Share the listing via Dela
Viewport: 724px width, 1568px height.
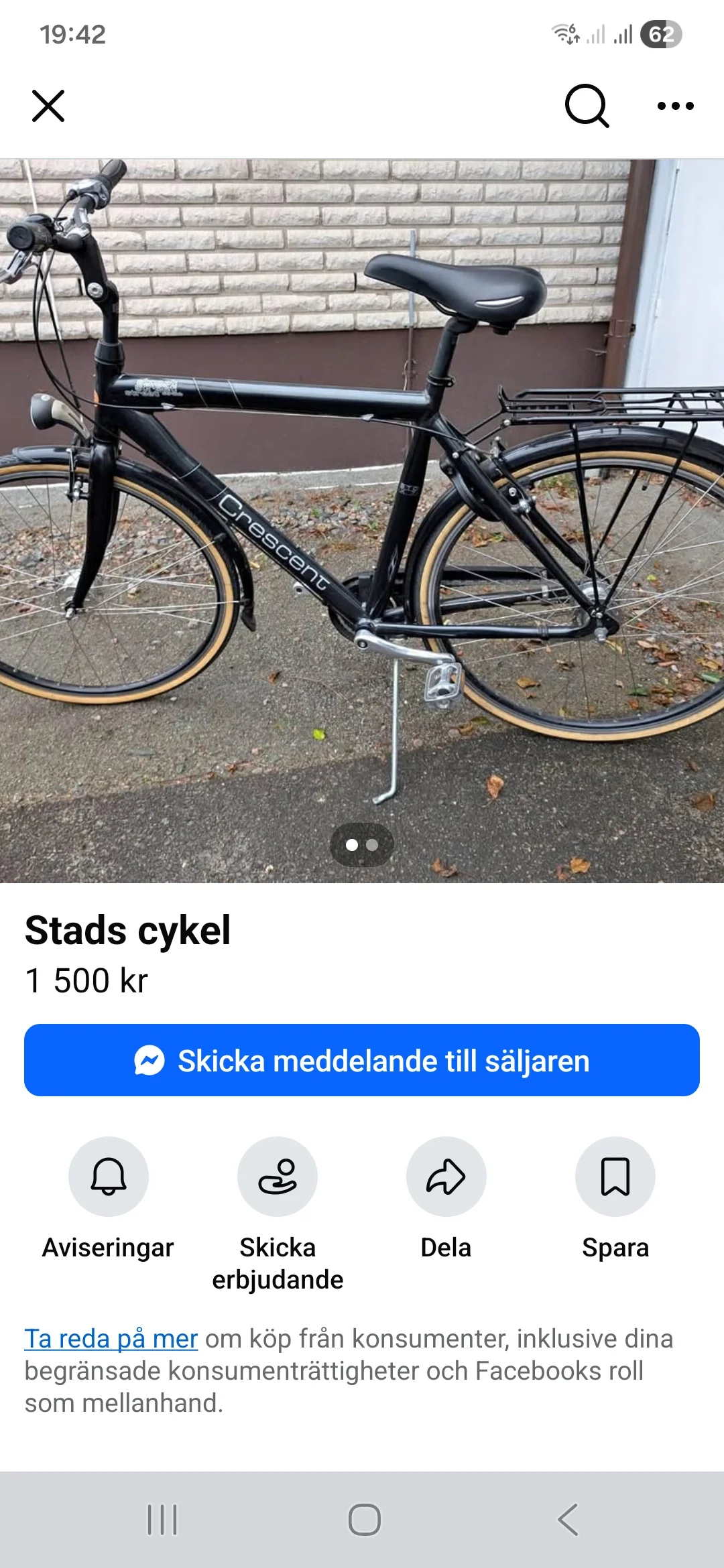pos(446,1177)
